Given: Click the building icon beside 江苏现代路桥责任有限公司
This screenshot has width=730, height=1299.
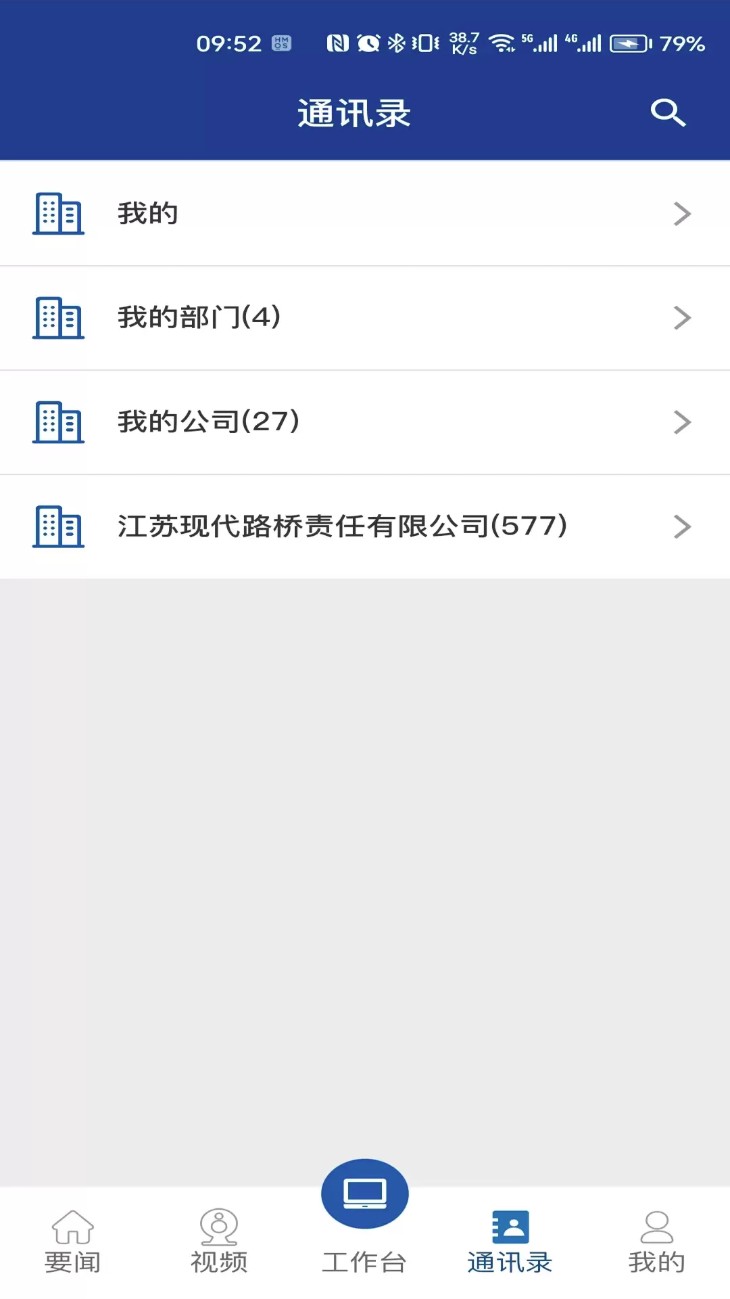Looking at the screenshot, I should point(58,527).
